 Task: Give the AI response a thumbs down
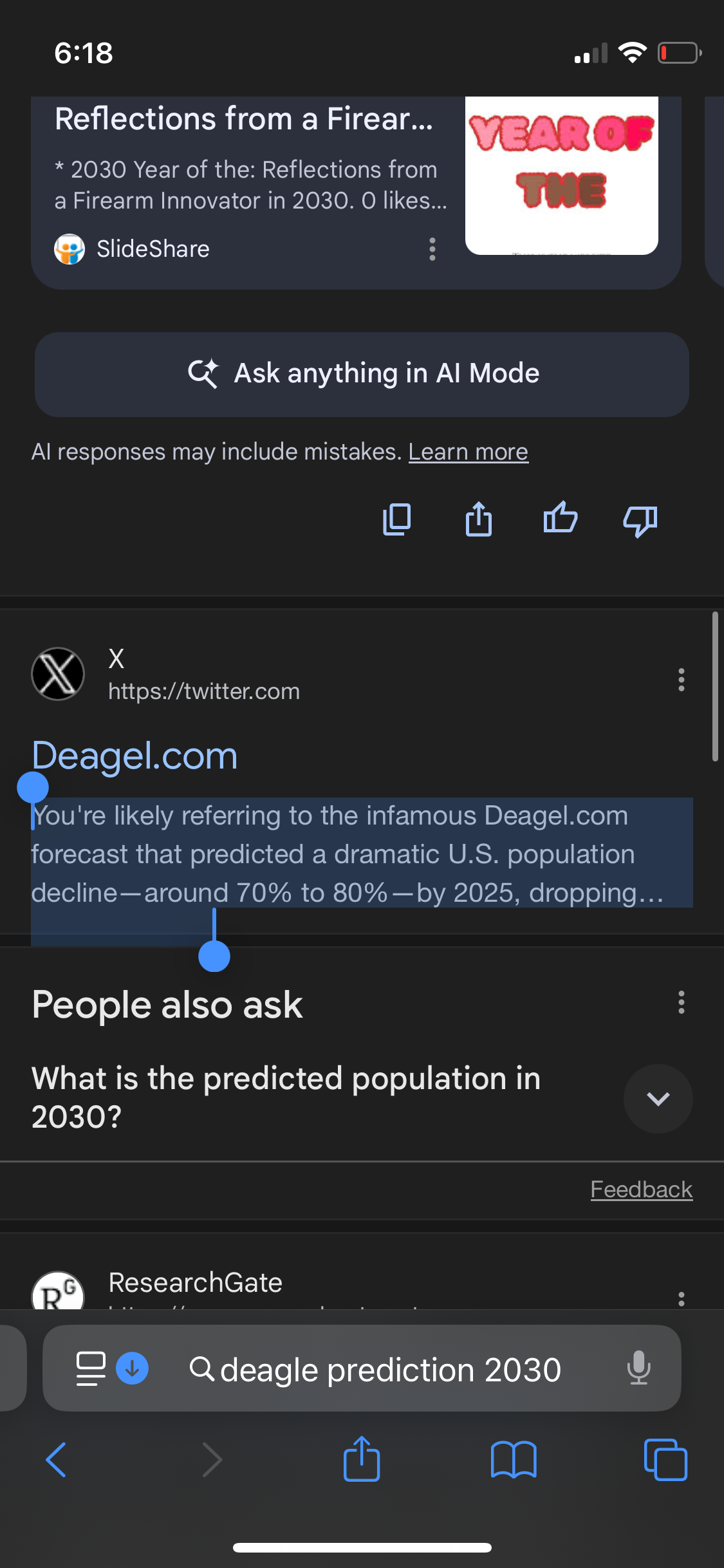(x=640, y=520)
